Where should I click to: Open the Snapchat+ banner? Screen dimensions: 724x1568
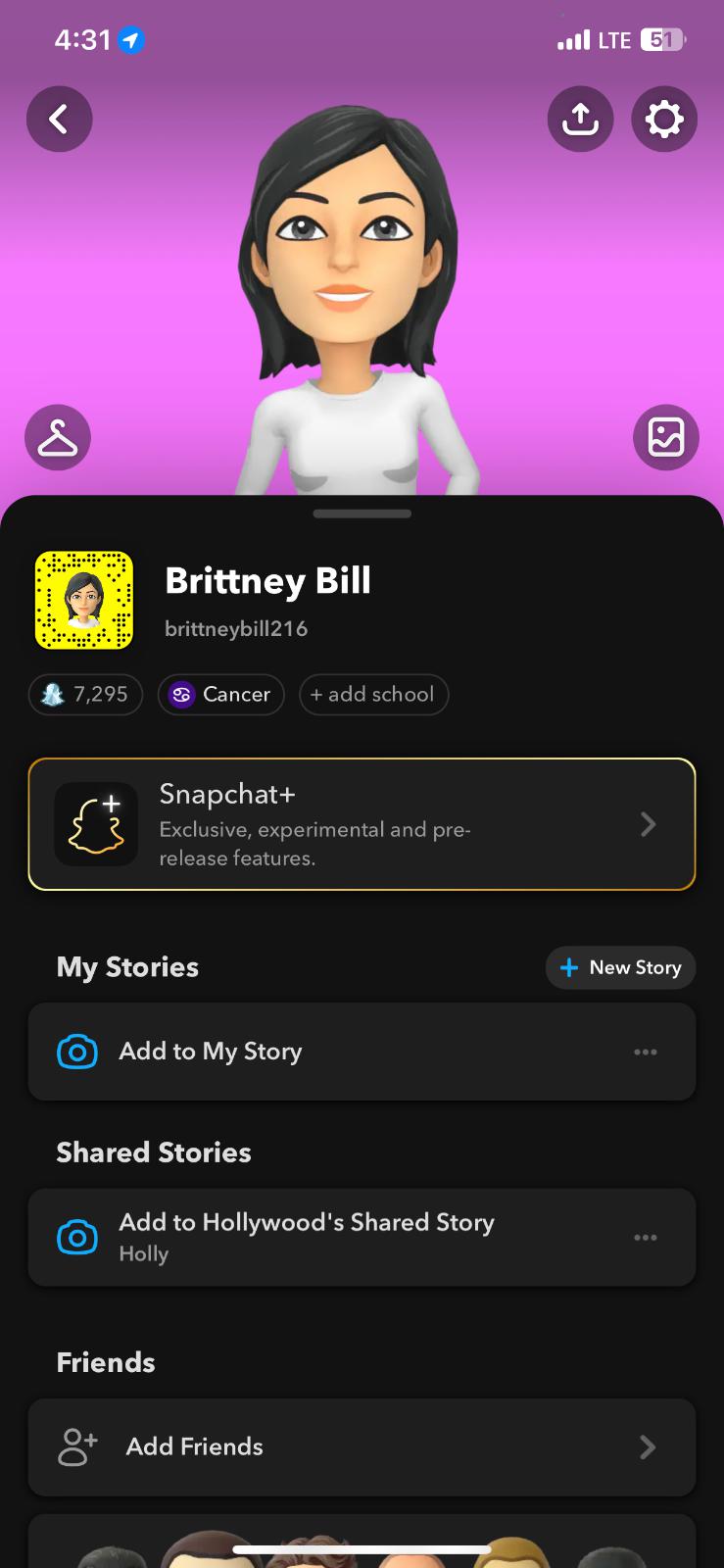pos(362,824)
